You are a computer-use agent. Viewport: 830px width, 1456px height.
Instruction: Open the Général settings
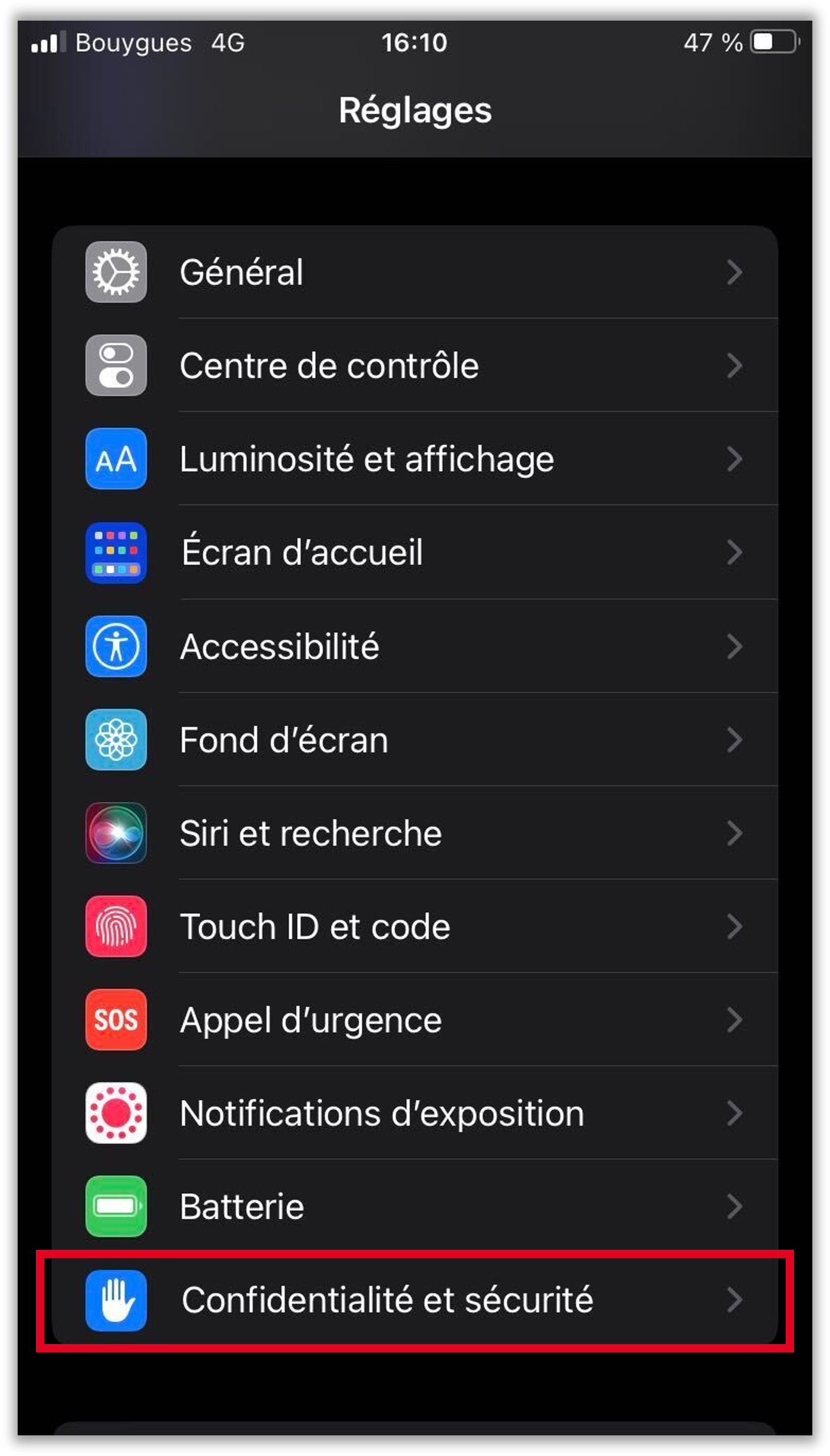[415, 272]
